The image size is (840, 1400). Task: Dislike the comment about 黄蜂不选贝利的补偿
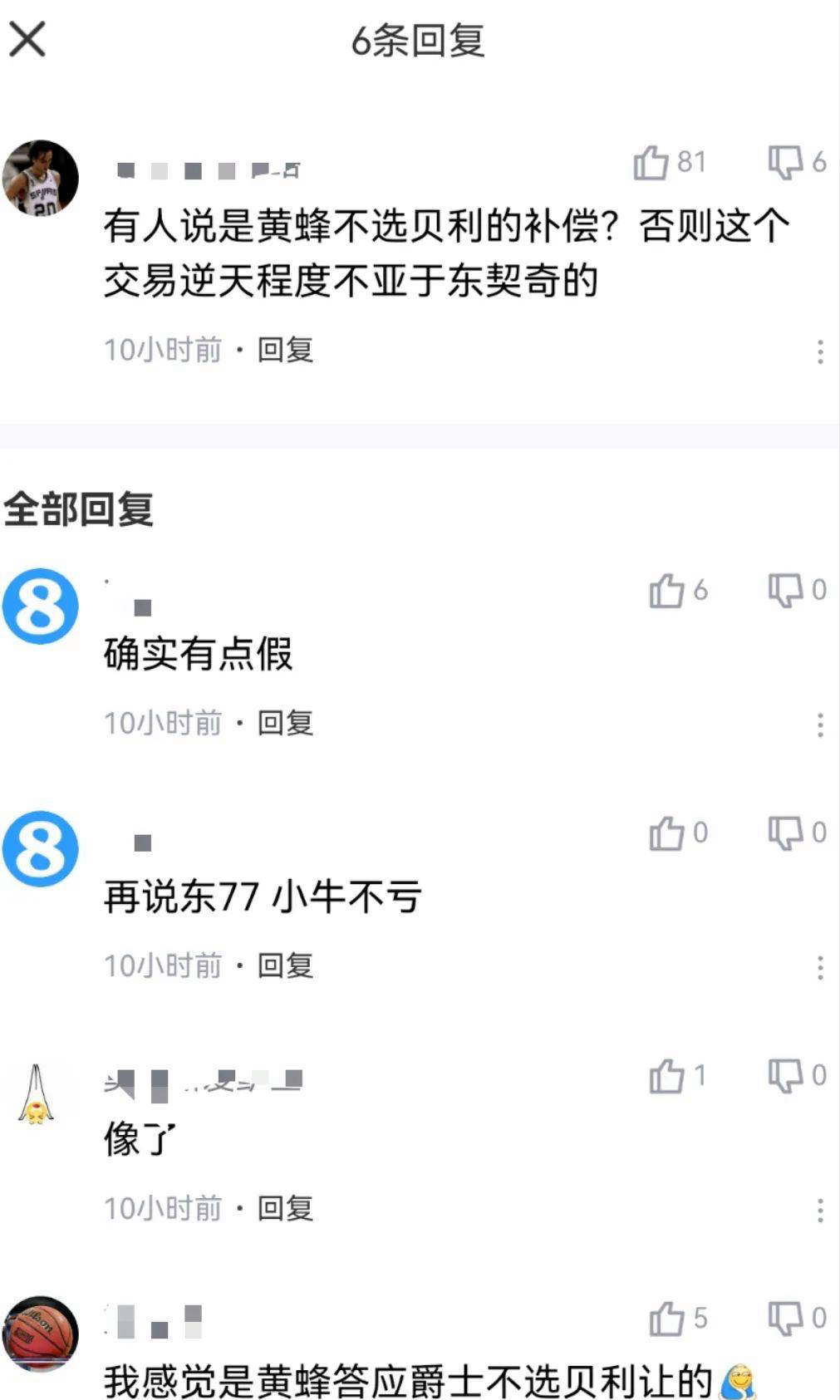click(x=785, y=162)
